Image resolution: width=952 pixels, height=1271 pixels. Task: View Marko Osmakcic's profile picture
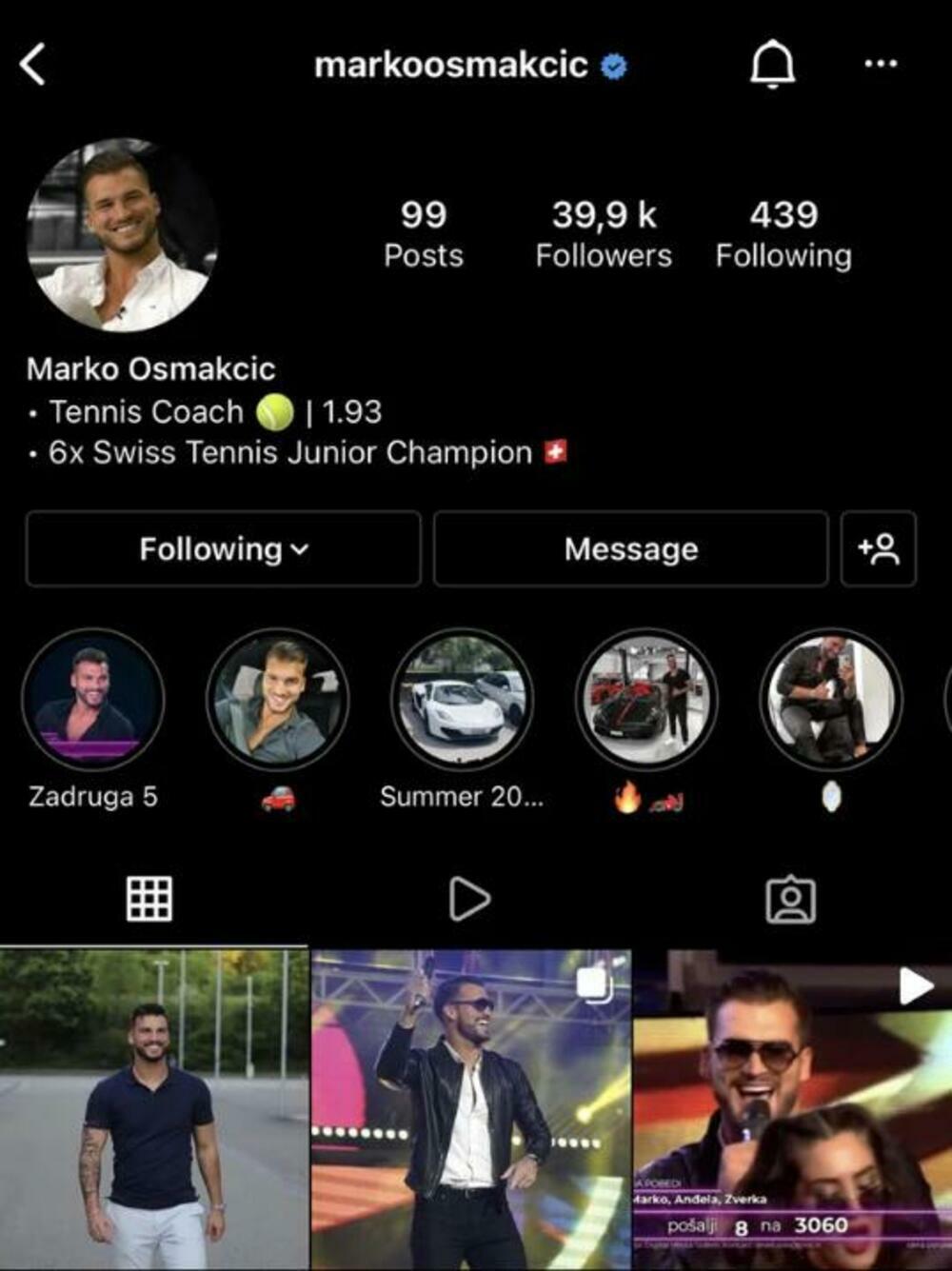point(122,235)
